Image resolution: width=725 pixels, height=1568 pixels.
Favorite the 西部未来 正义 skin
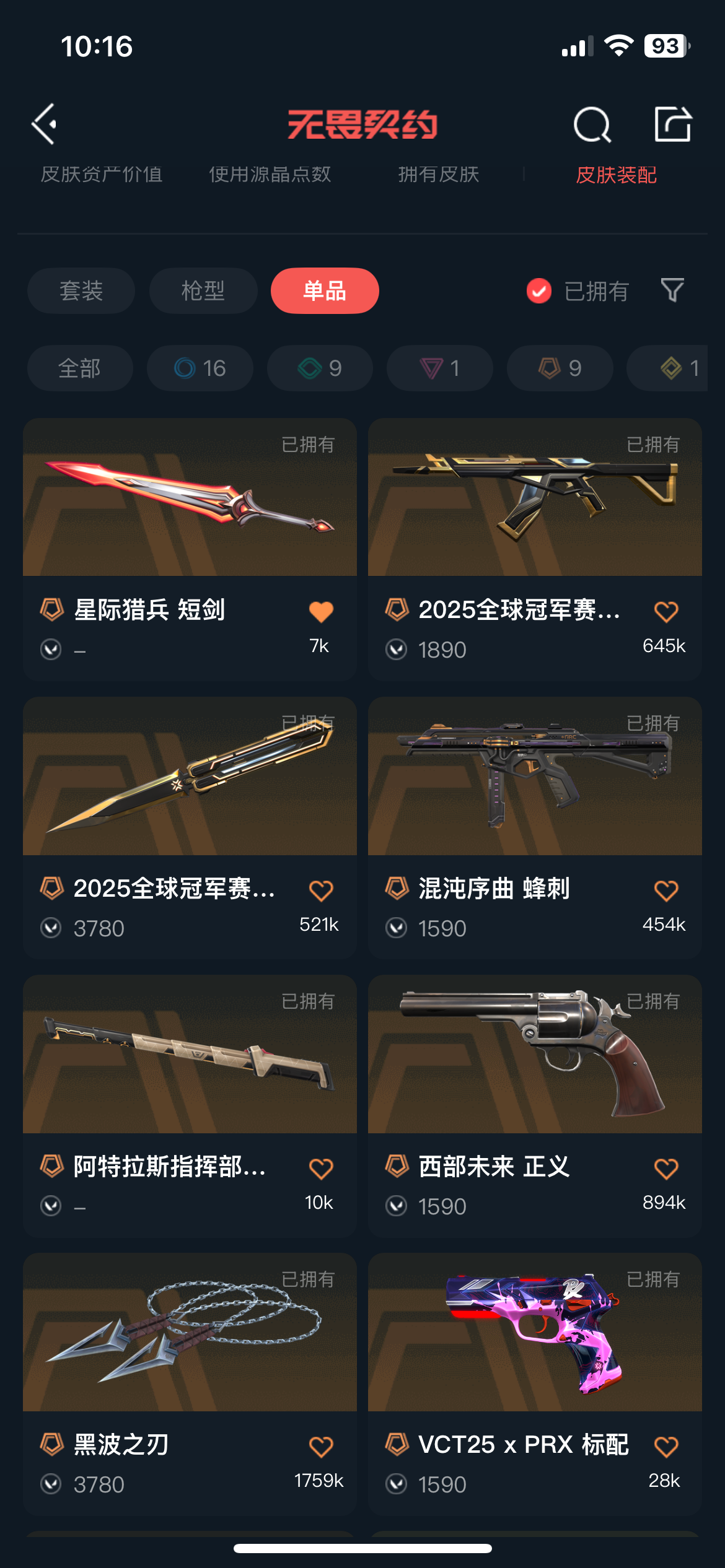(666, 1169)
